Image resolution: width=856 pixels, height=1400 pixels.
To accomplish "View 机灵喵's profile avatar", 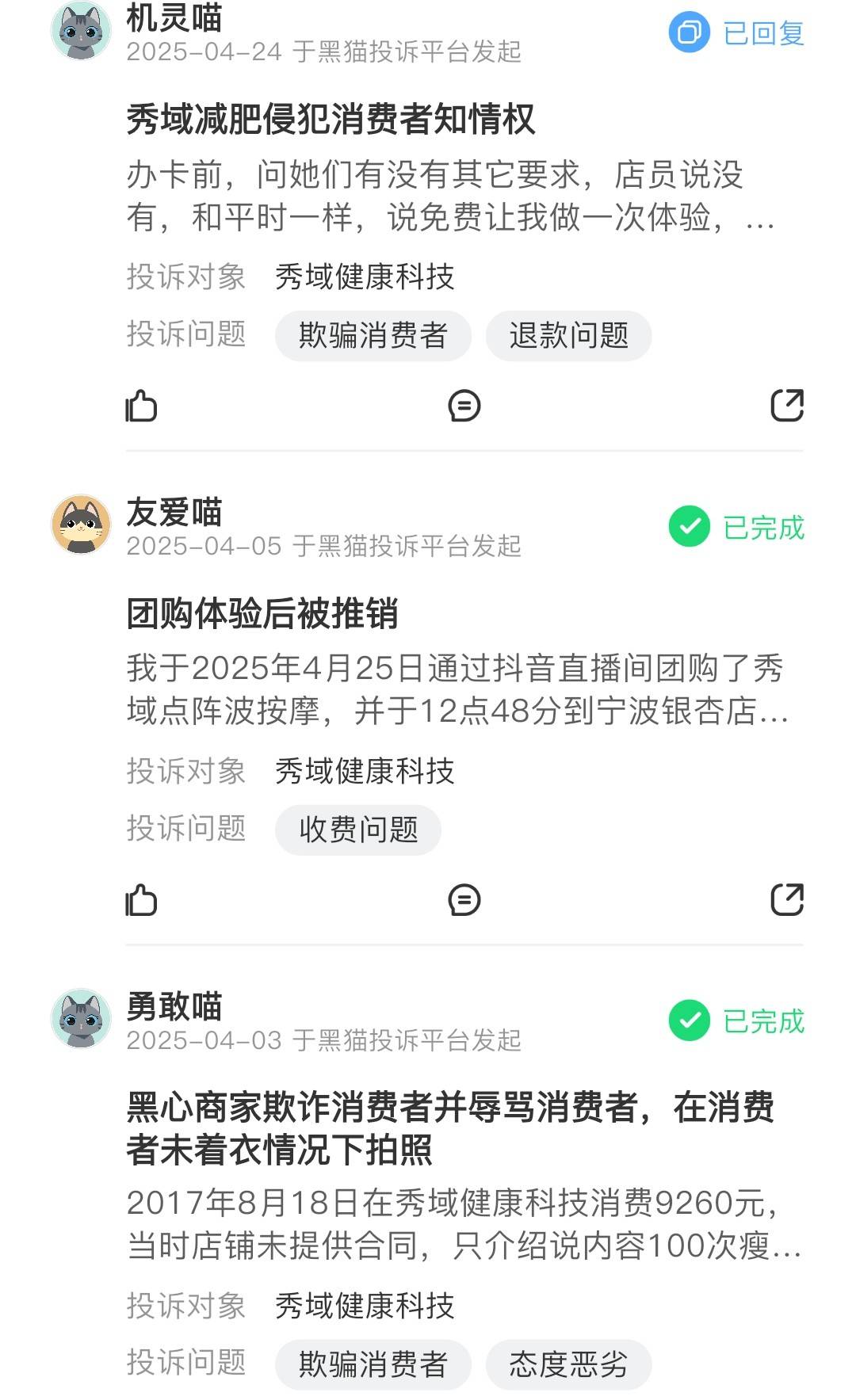I will coord(81,32).
